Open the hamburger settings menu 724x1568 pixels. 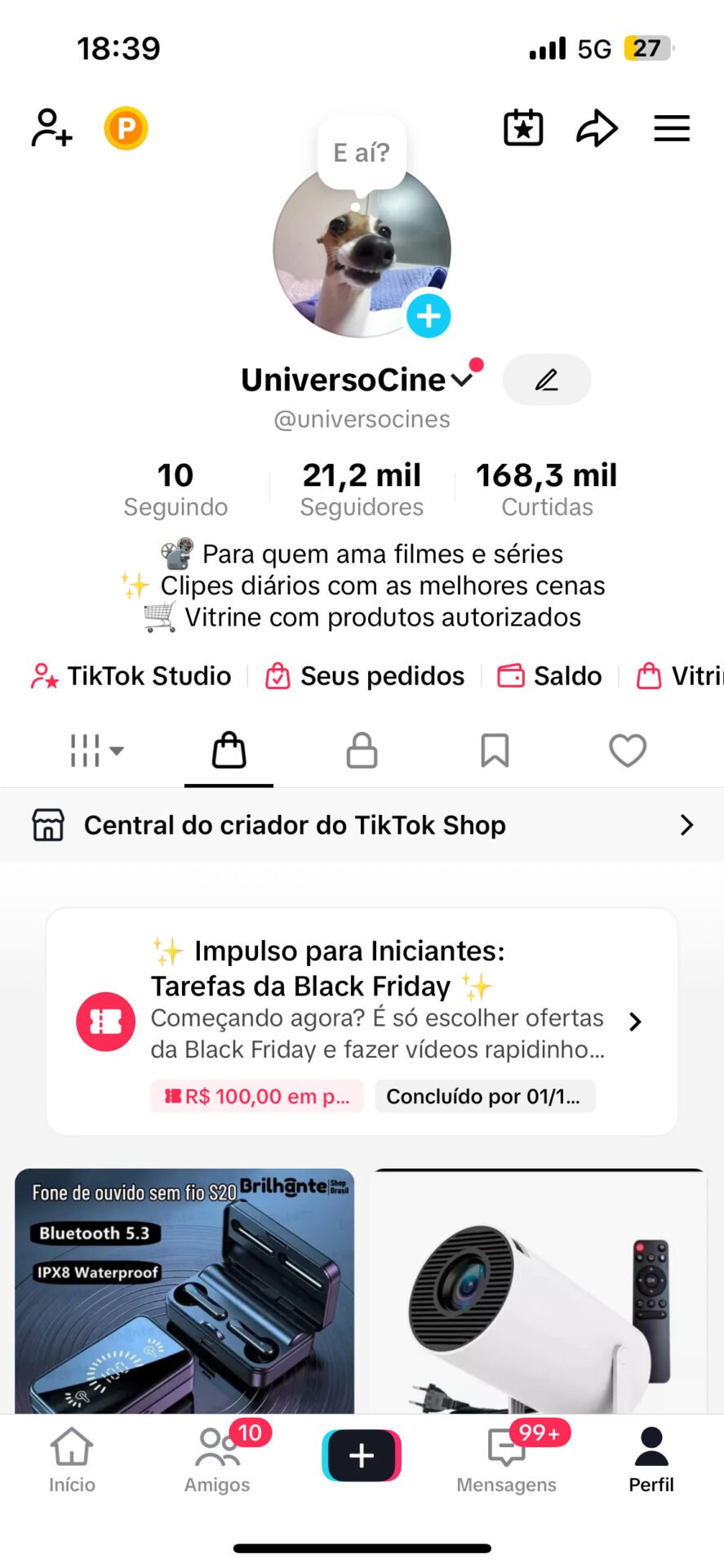(671, 127)
